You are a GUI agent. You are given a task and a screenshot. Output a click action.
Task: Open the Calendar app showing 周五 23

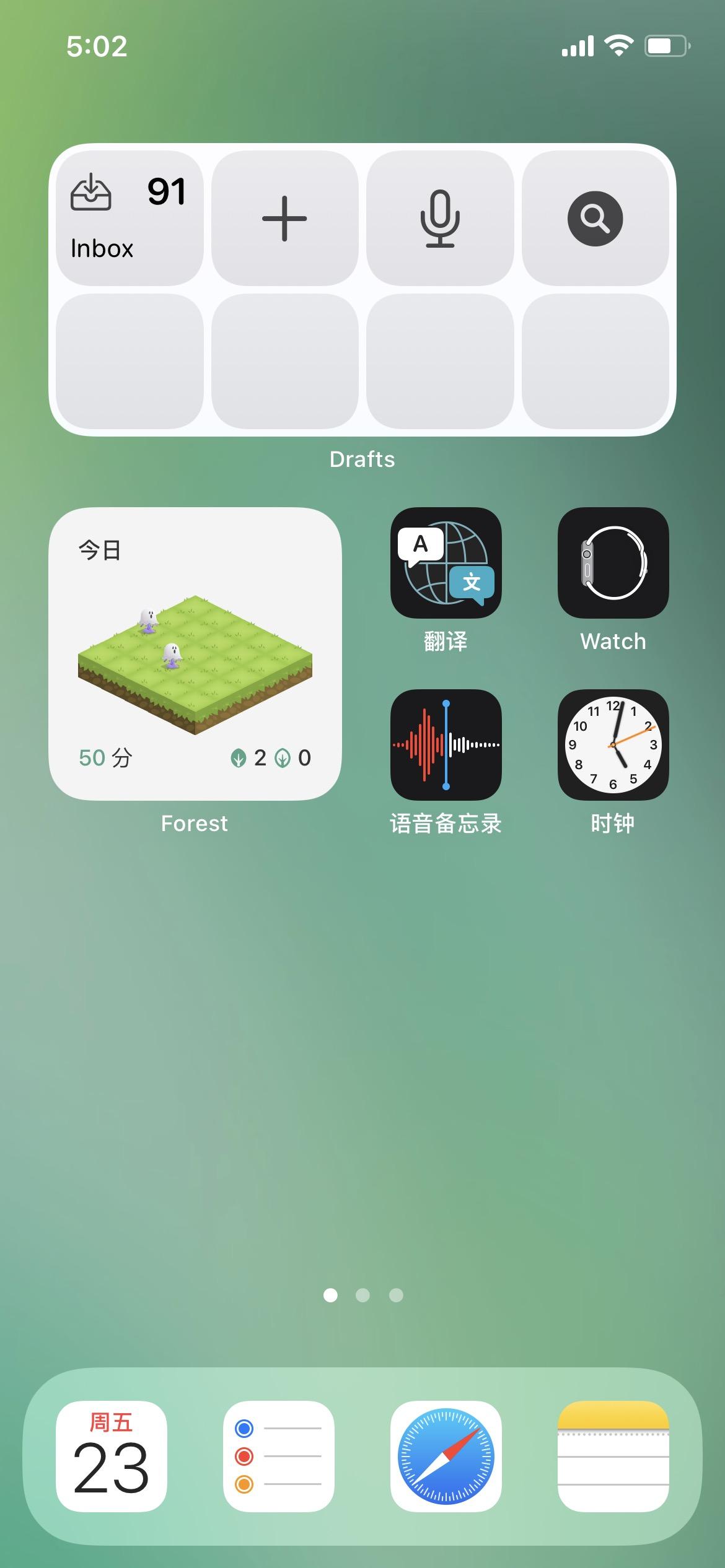click(x=112, y=1455)
